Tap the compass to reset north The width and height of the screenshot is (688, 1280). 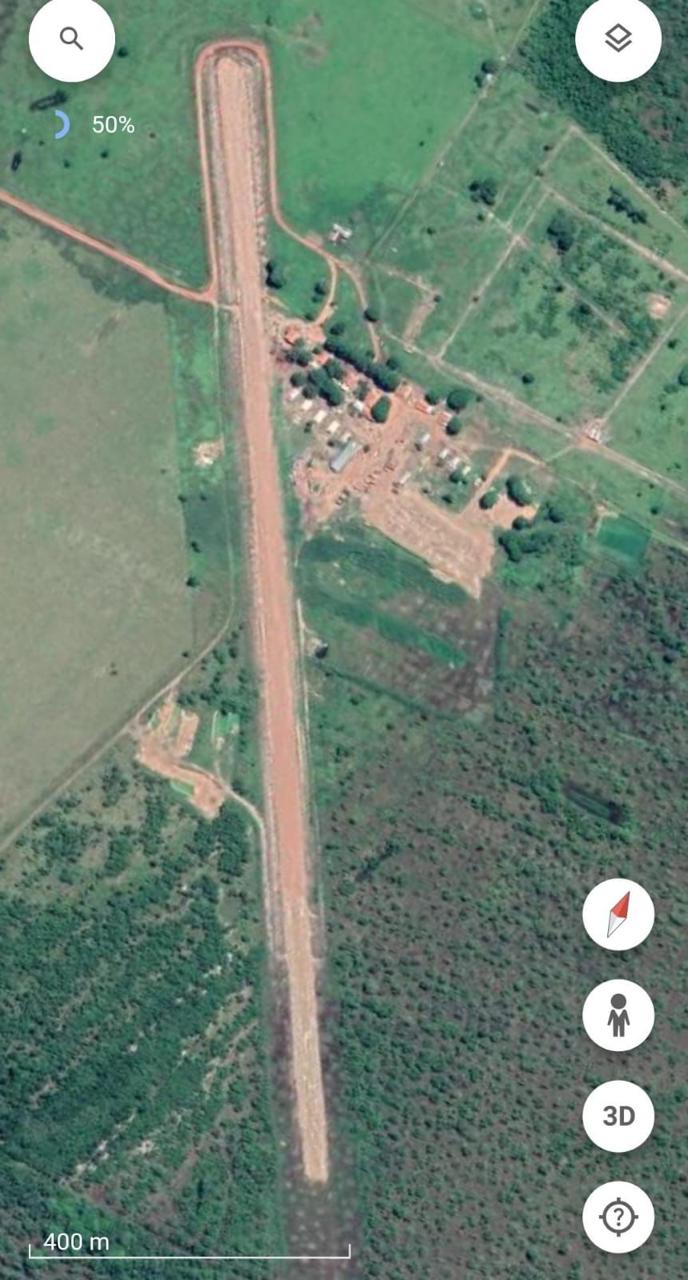coord(618,914)
